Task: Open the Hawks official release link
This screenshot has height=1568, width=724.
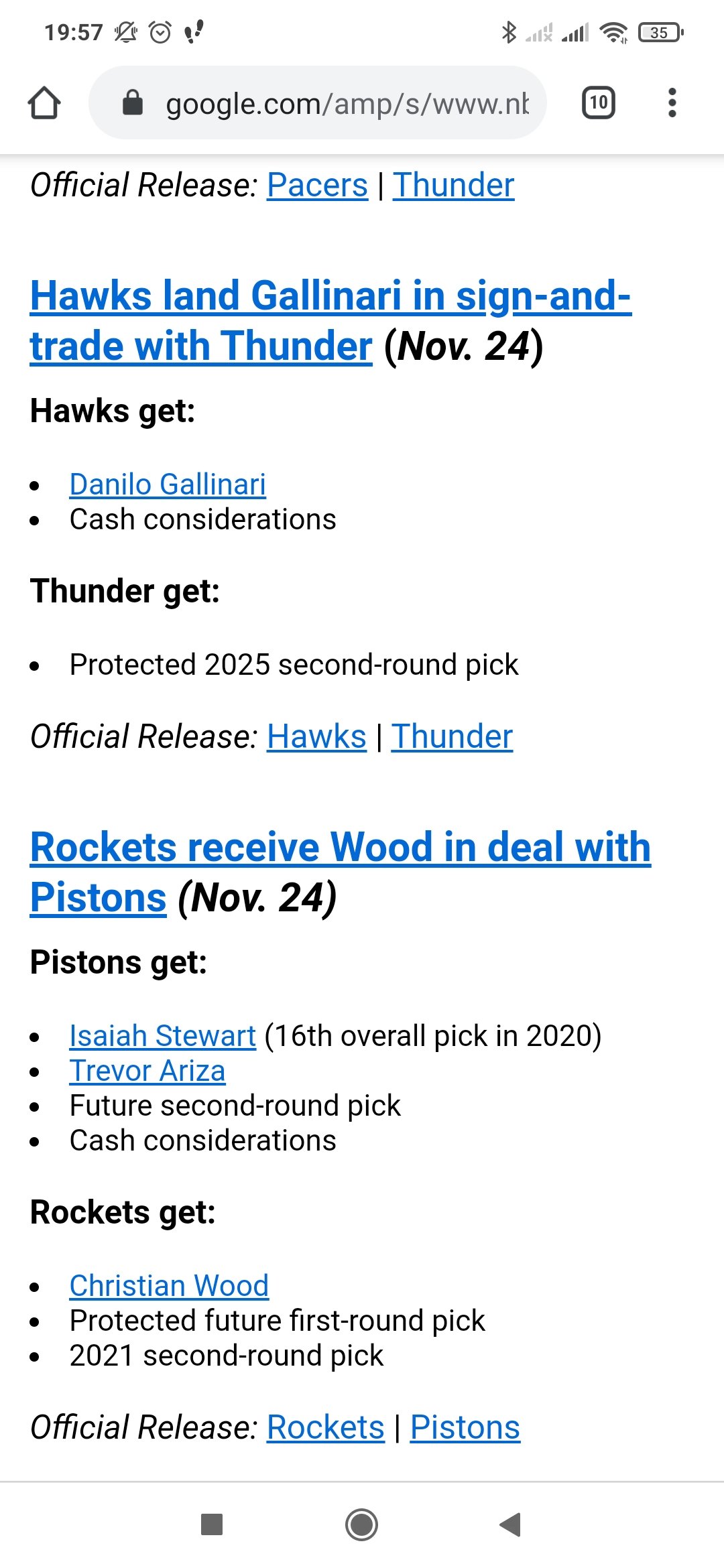Action: pos(316,736)
